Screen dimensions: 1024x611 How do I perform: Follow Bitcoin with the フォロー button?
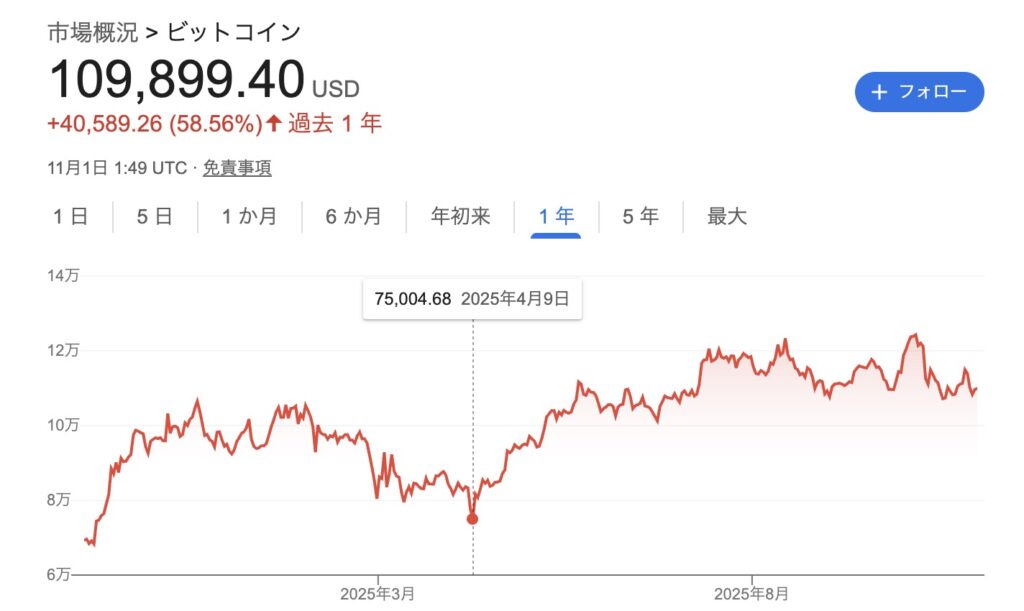[919, 92]
